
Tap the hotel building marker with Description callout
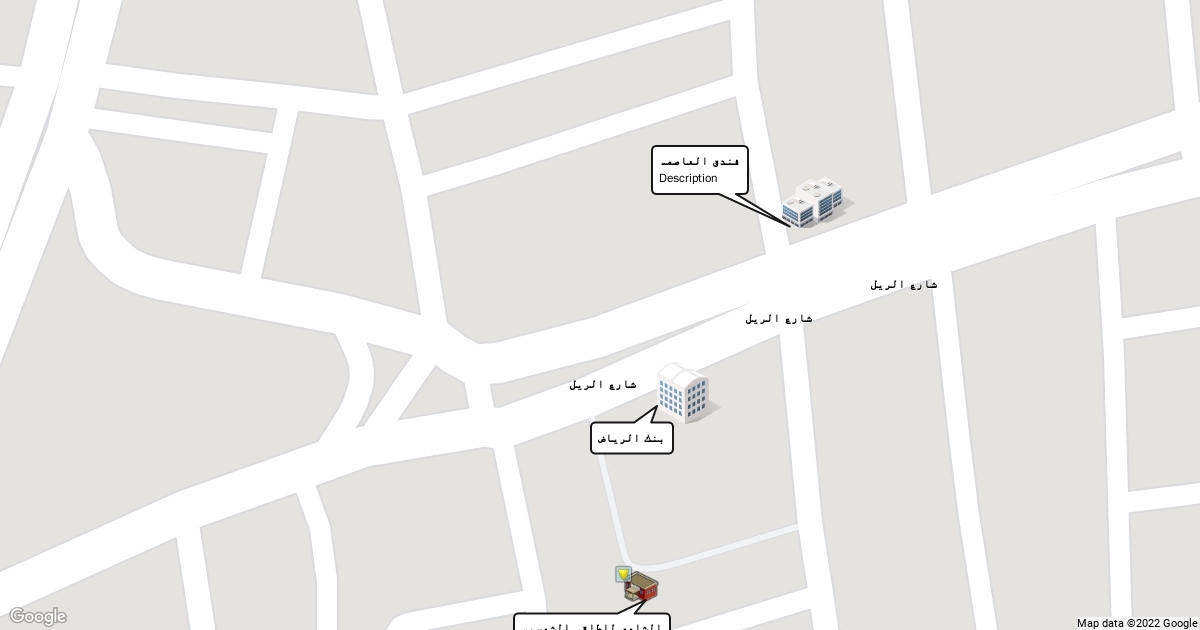coord(814,202)
